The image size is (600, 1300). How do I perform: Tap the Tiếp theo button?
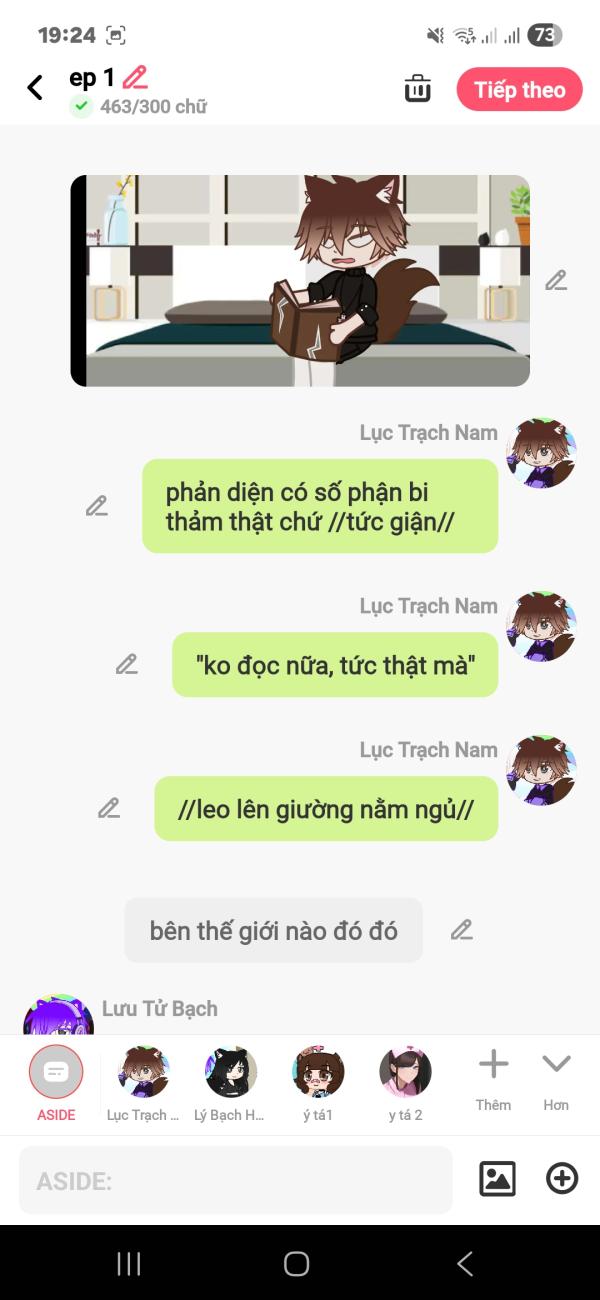(519, 89)
